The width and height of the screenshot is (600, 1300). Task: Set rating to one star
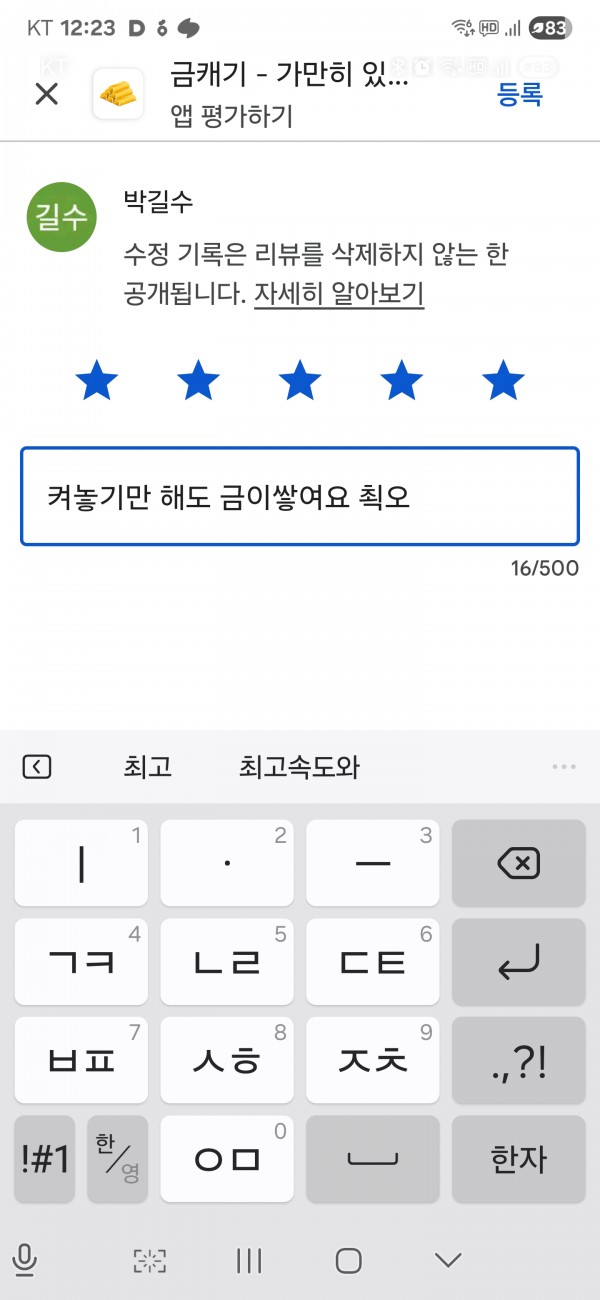97,381
